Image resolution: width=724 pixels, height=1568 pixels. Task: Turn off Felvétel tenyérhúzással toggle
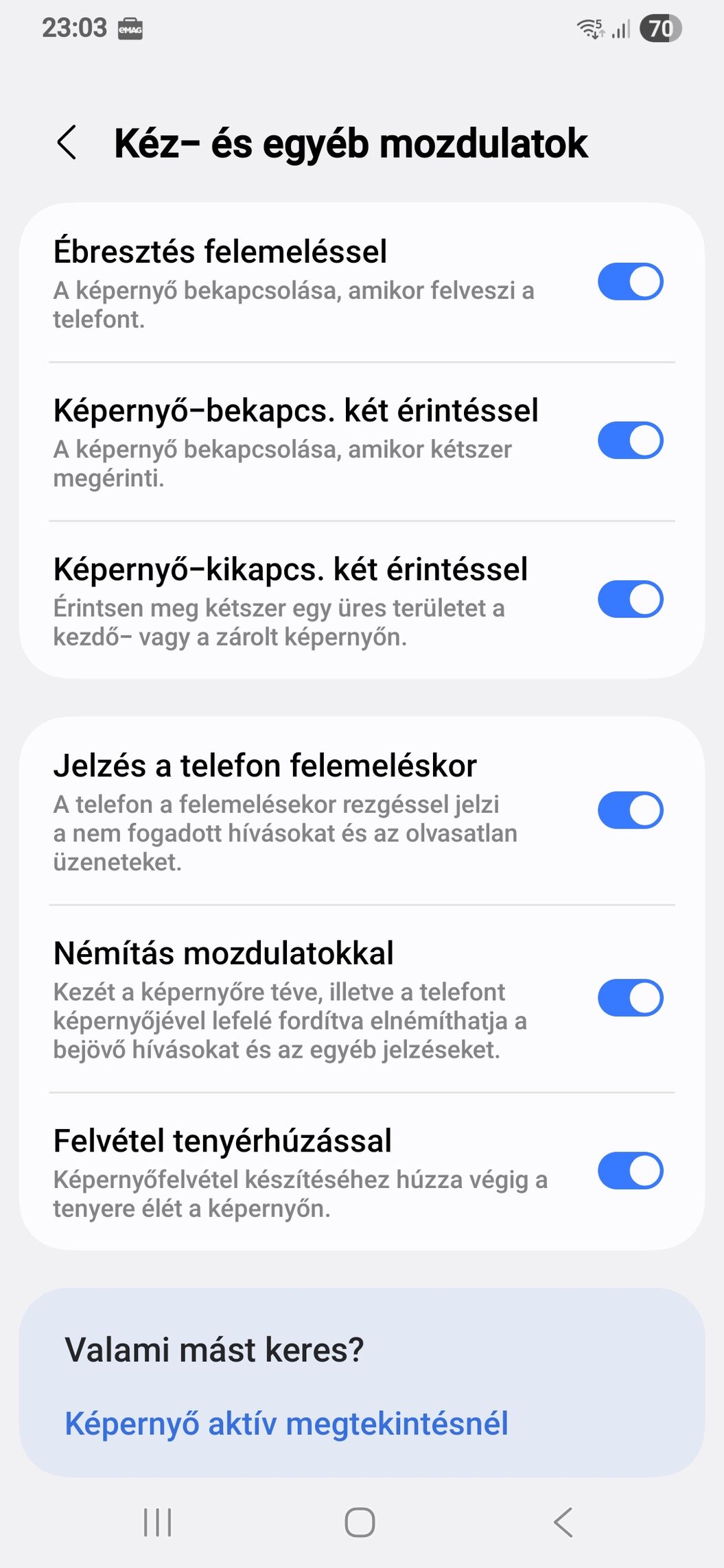[x=630, y=1170]
